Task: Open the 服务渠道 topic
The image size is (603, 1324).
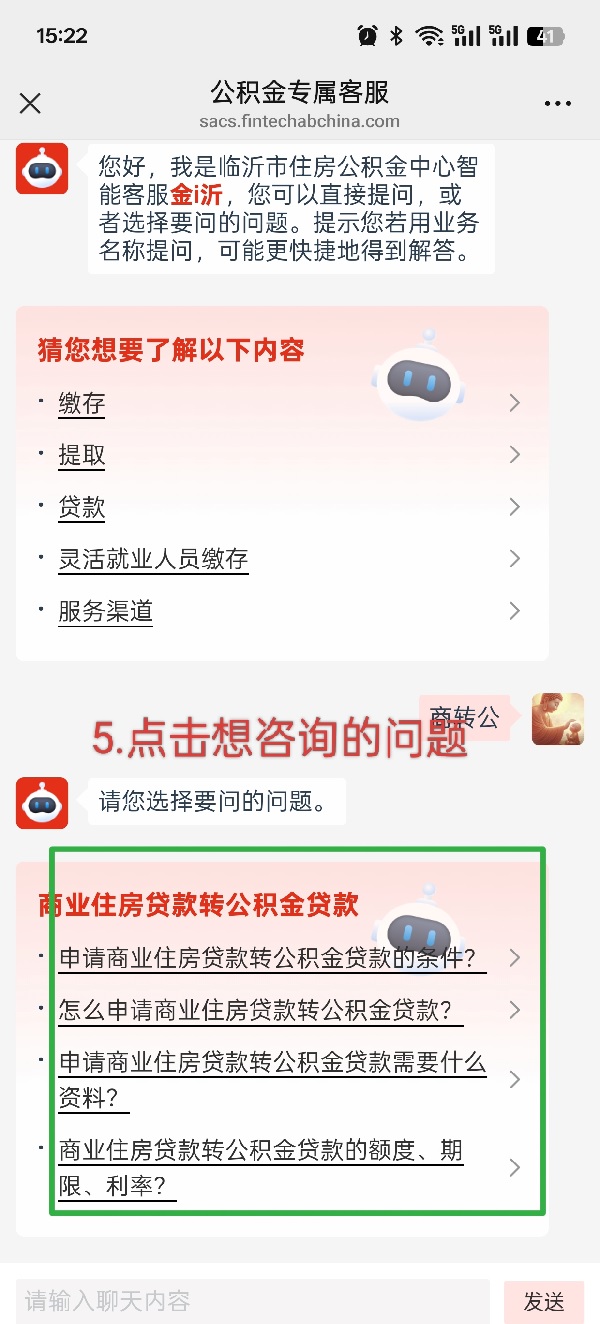Action: (105, 611)
